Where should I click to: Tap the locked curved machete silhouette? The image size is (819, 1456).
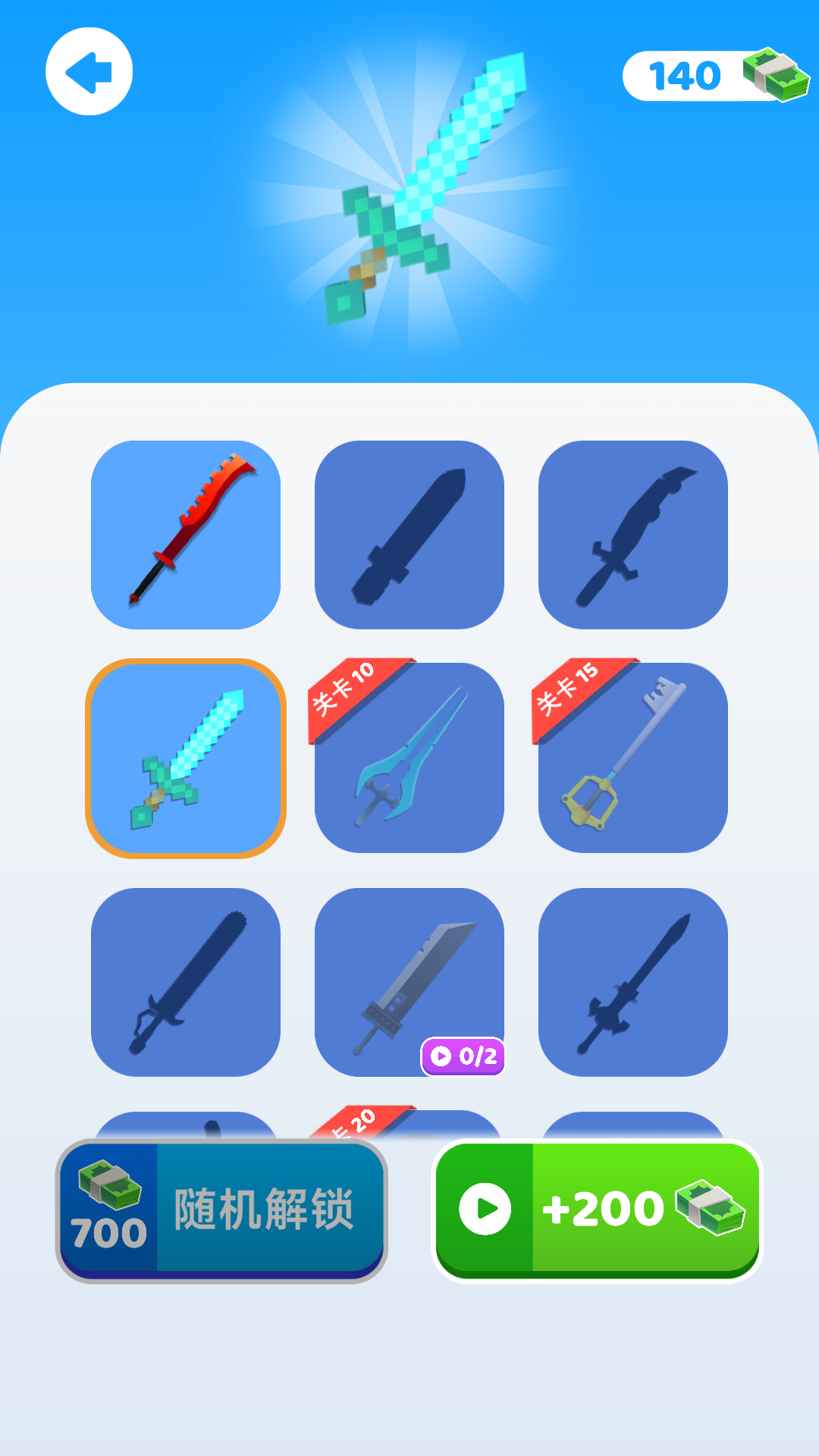point(633,535)
